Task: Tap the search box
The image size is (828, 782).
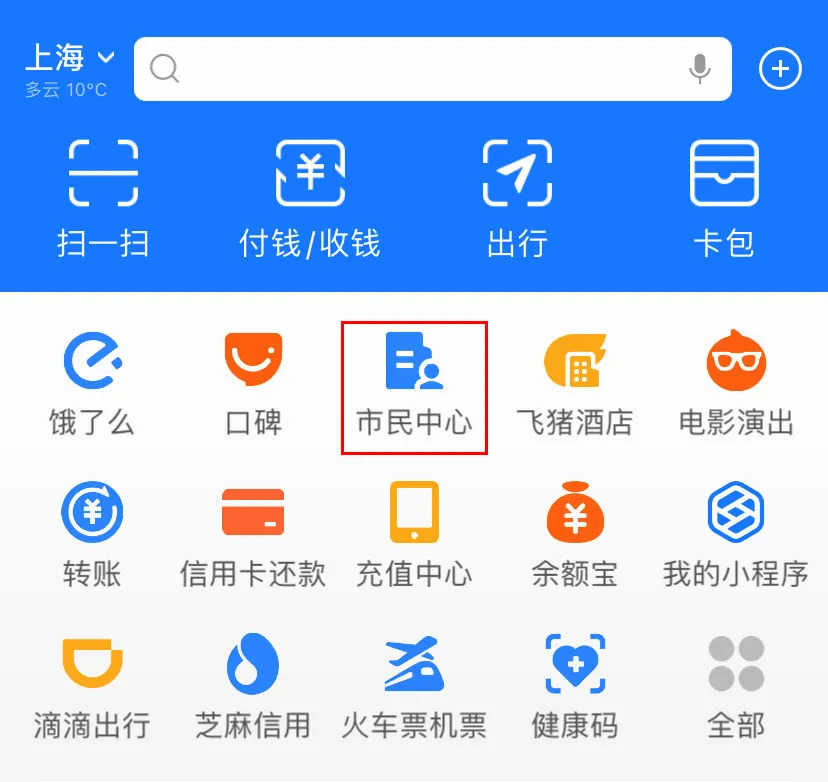Action: (420, 68)
